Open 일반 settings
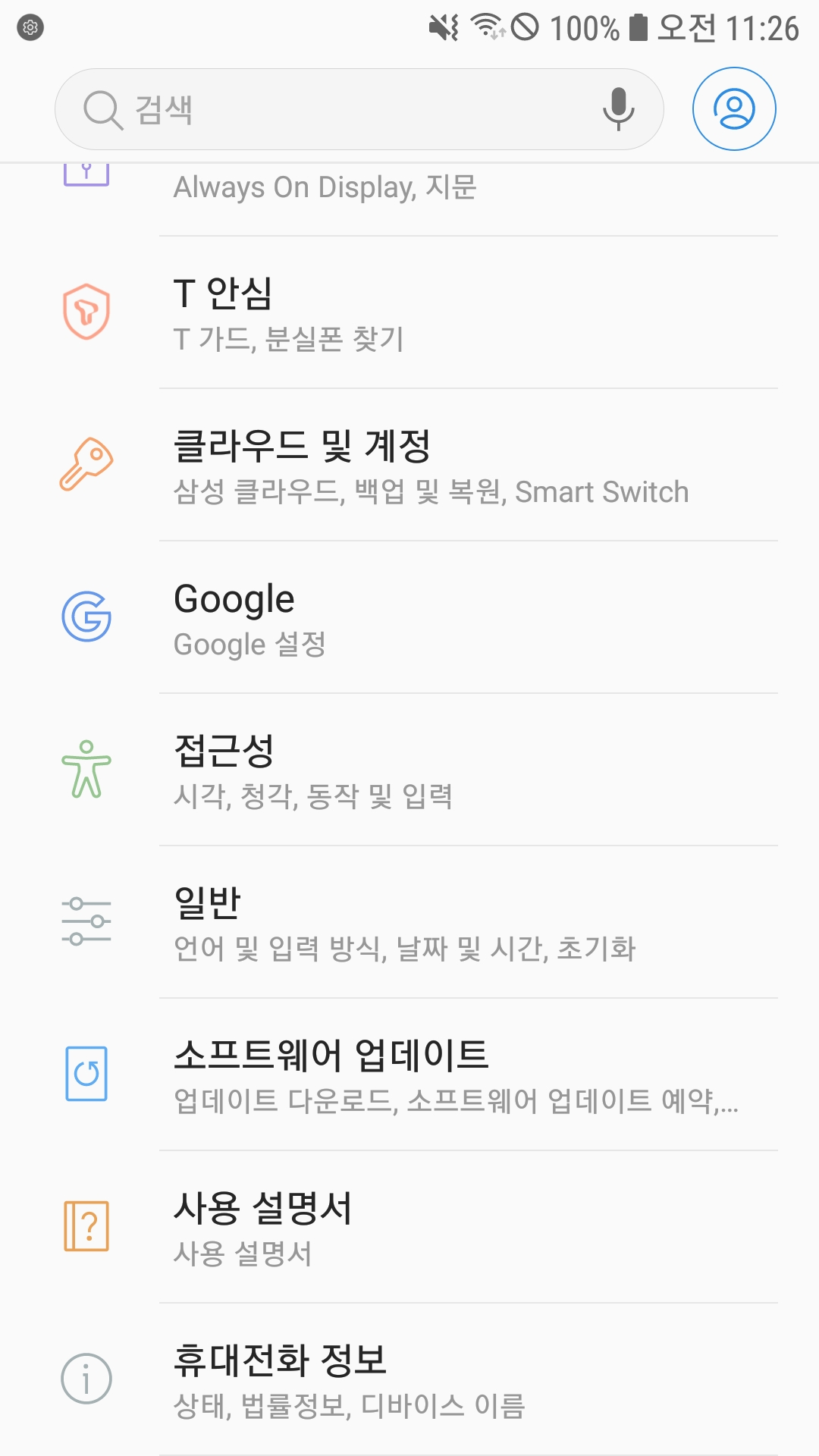 409,922
